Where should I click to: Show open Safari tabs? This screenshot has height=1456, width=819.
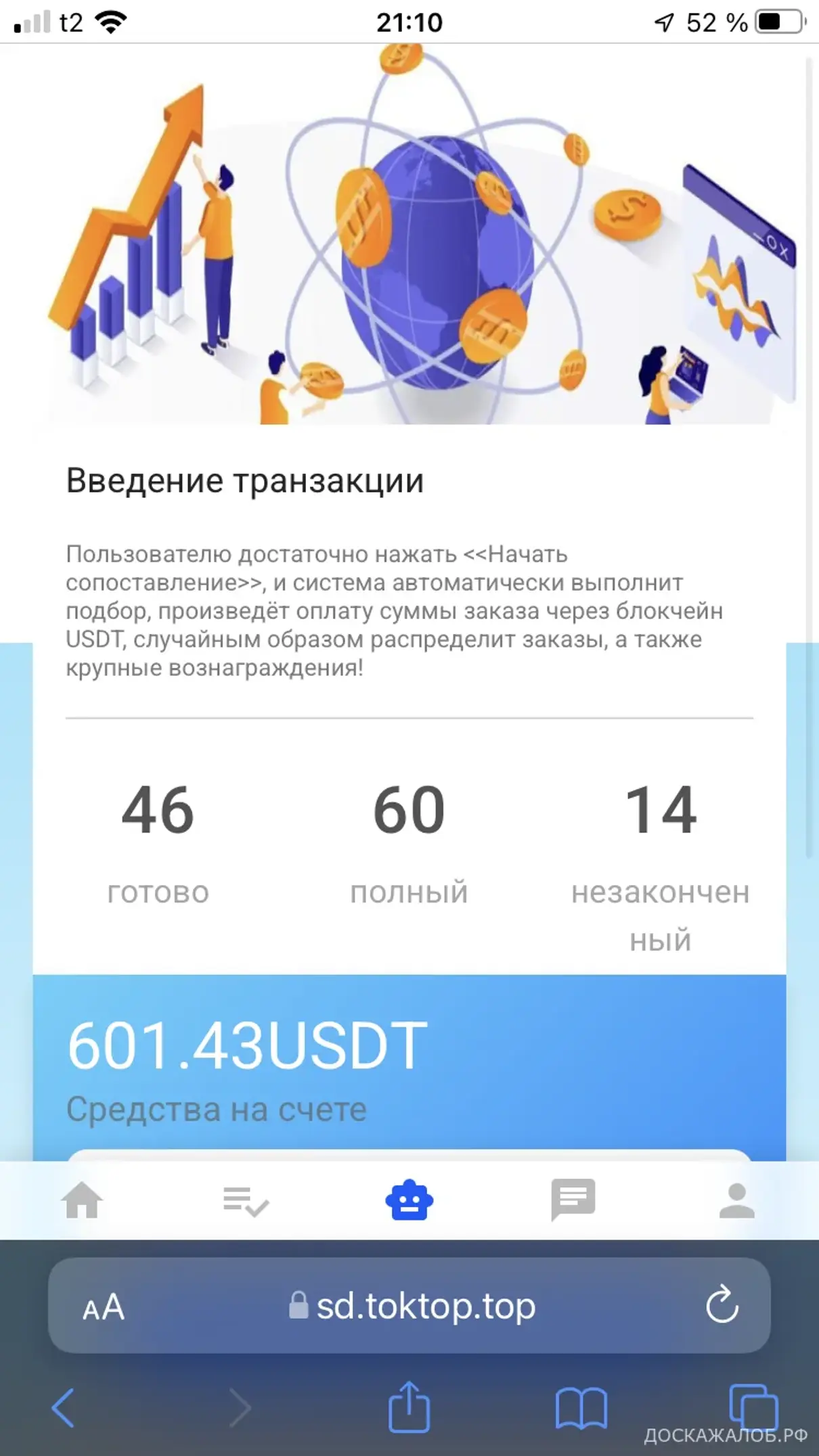[753, 1407]
